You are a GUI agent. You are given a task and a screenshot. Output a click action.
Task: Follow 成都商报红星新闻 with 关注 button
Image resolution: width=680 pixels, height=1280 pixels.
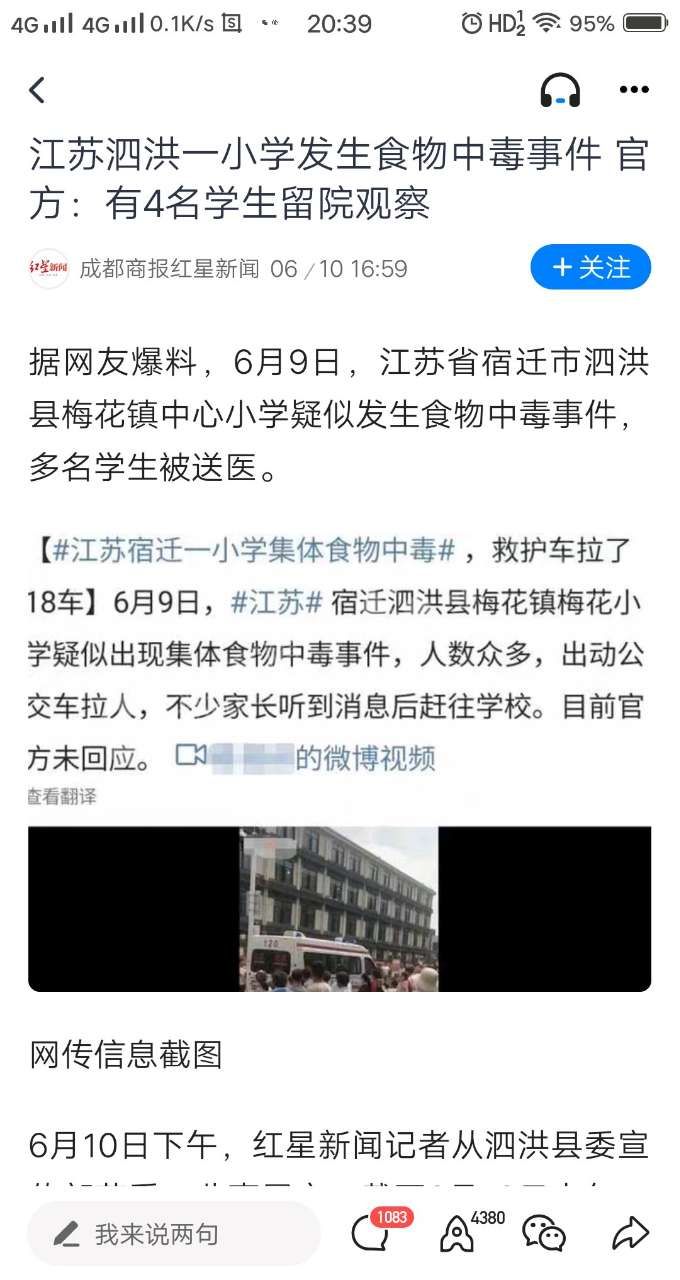pyautogui.click(x=590, y=268)
